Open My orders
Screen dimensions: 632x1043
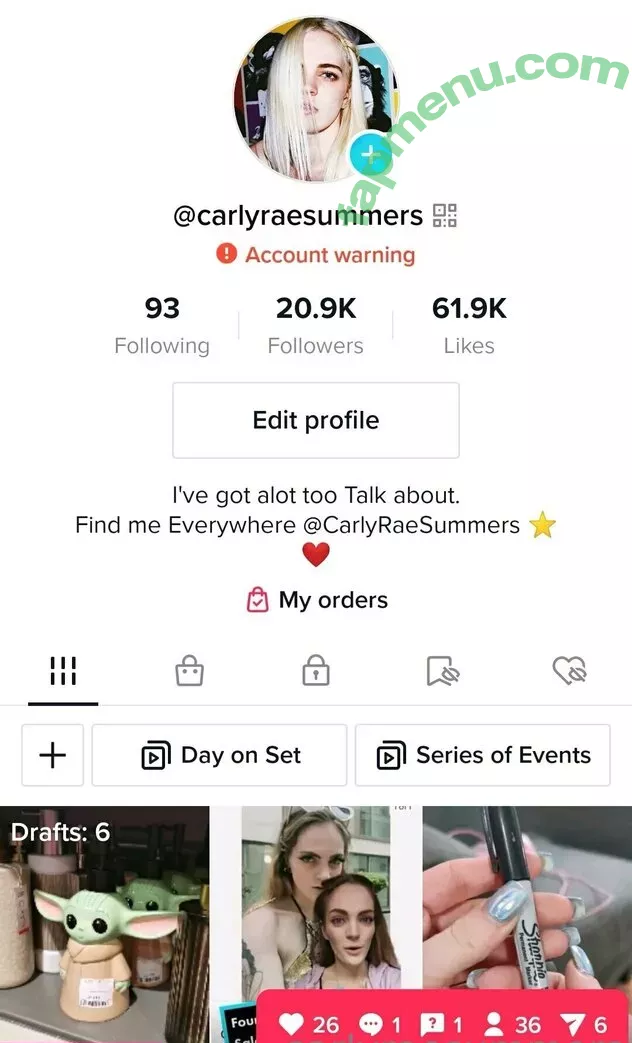click(316, 600)
